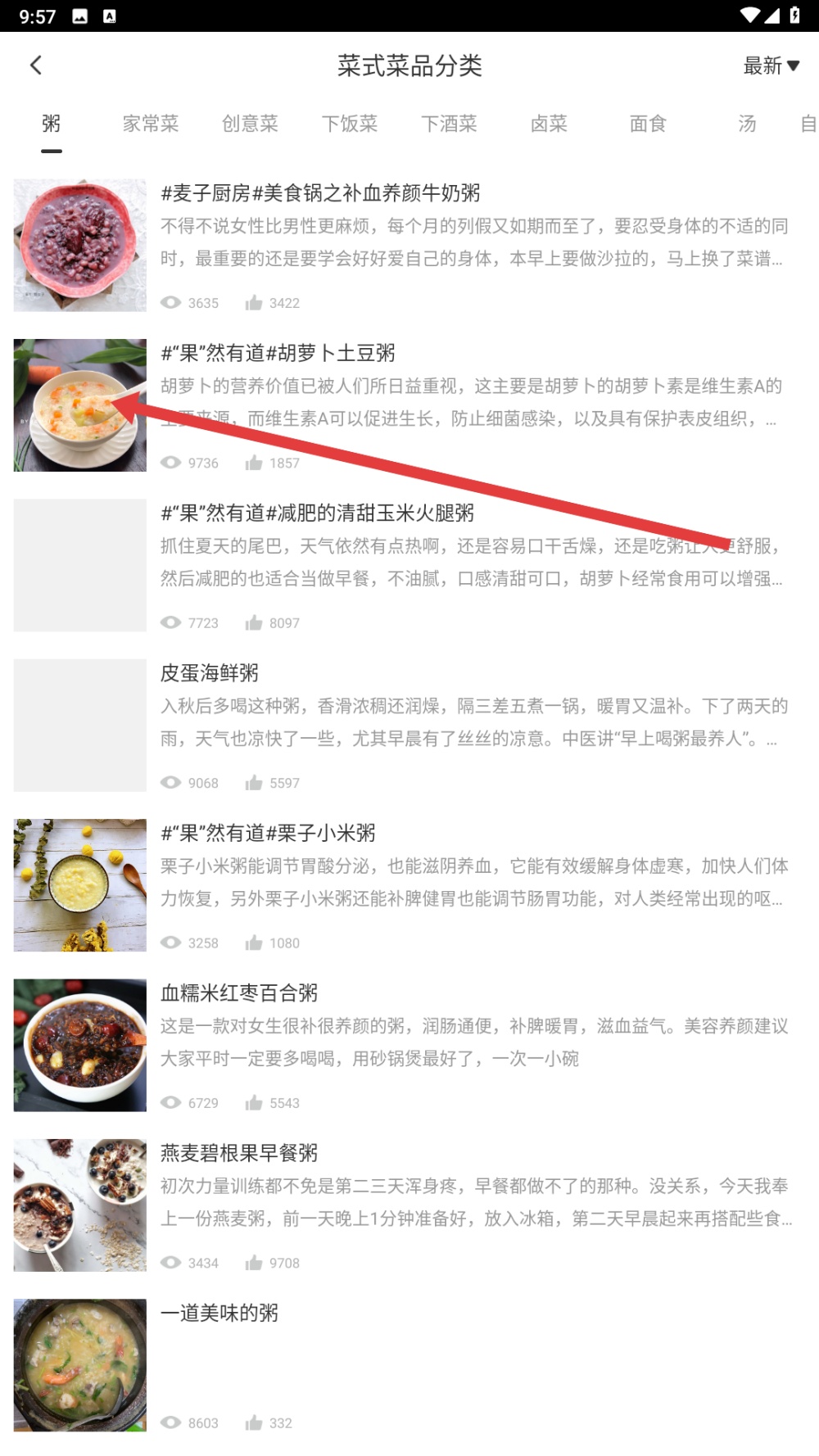Image resolution: width=819 pixels, height=1456 pixels.
Task: View the 清甜玉米火腿粥 recipe
Action: pyautogui.click(x=318, y=513)
